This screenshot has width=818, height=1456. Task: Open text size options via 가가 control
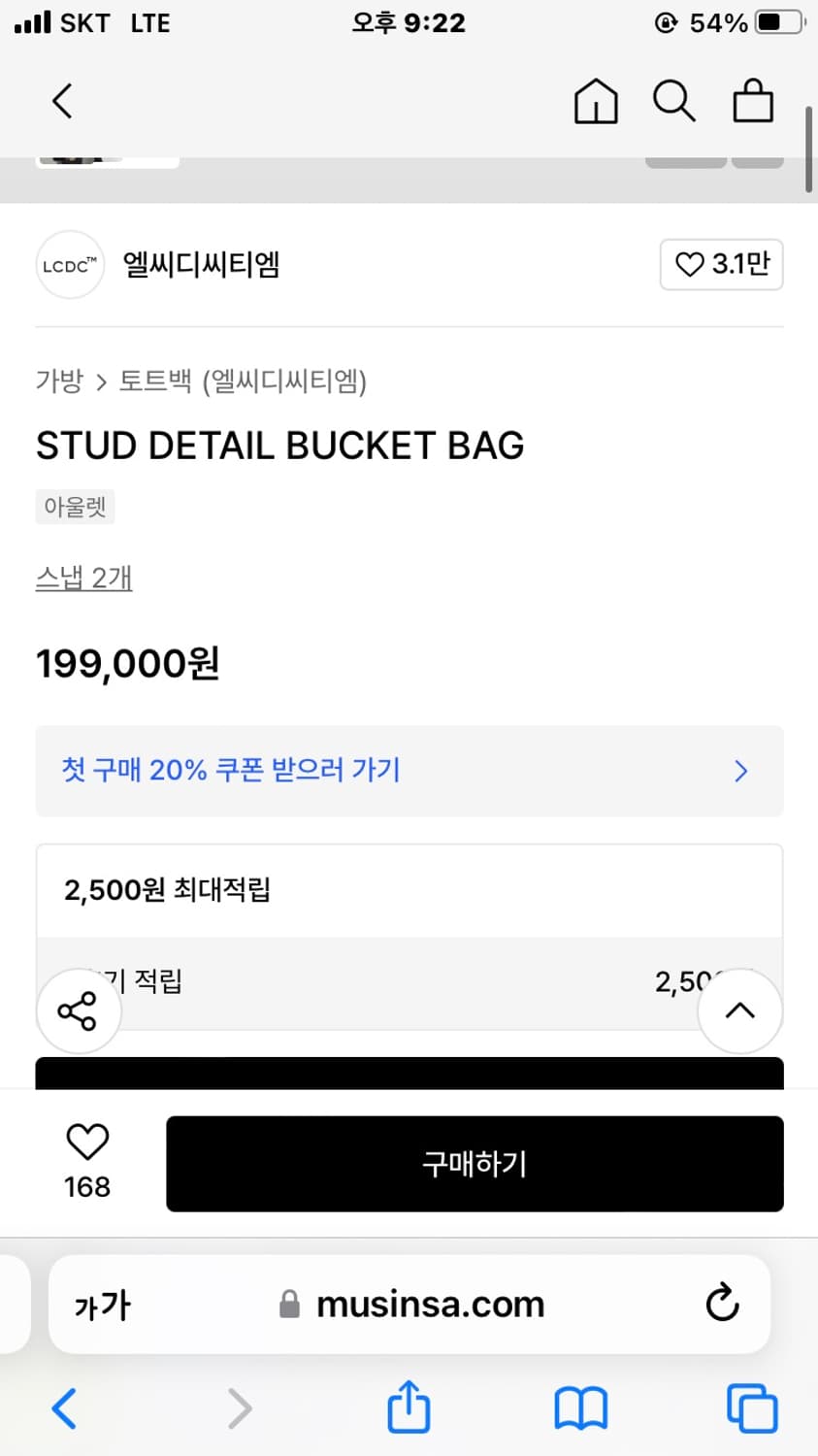pos(101,1304)
